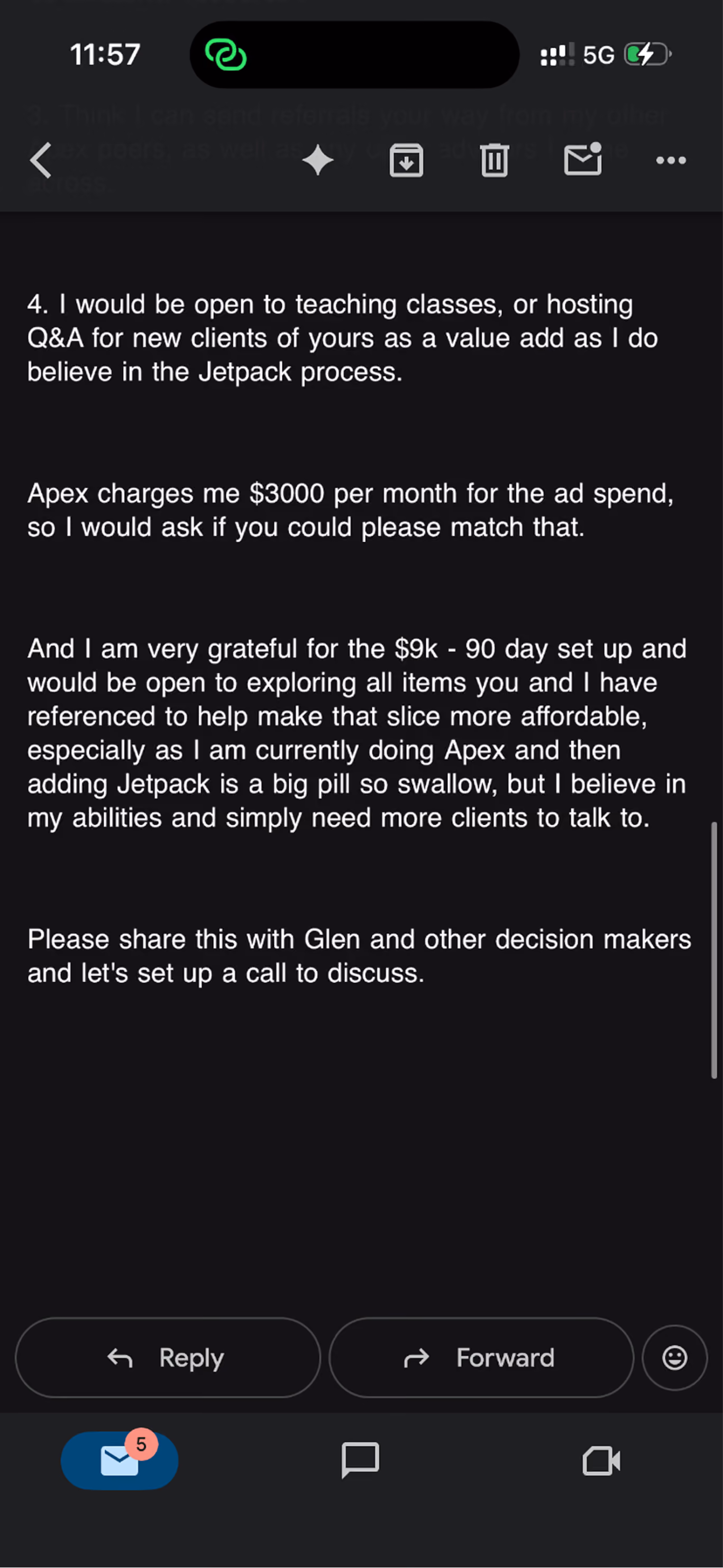The image size is (723, 1568).
Task: Go back to the inbox
Action: point(41,161)
